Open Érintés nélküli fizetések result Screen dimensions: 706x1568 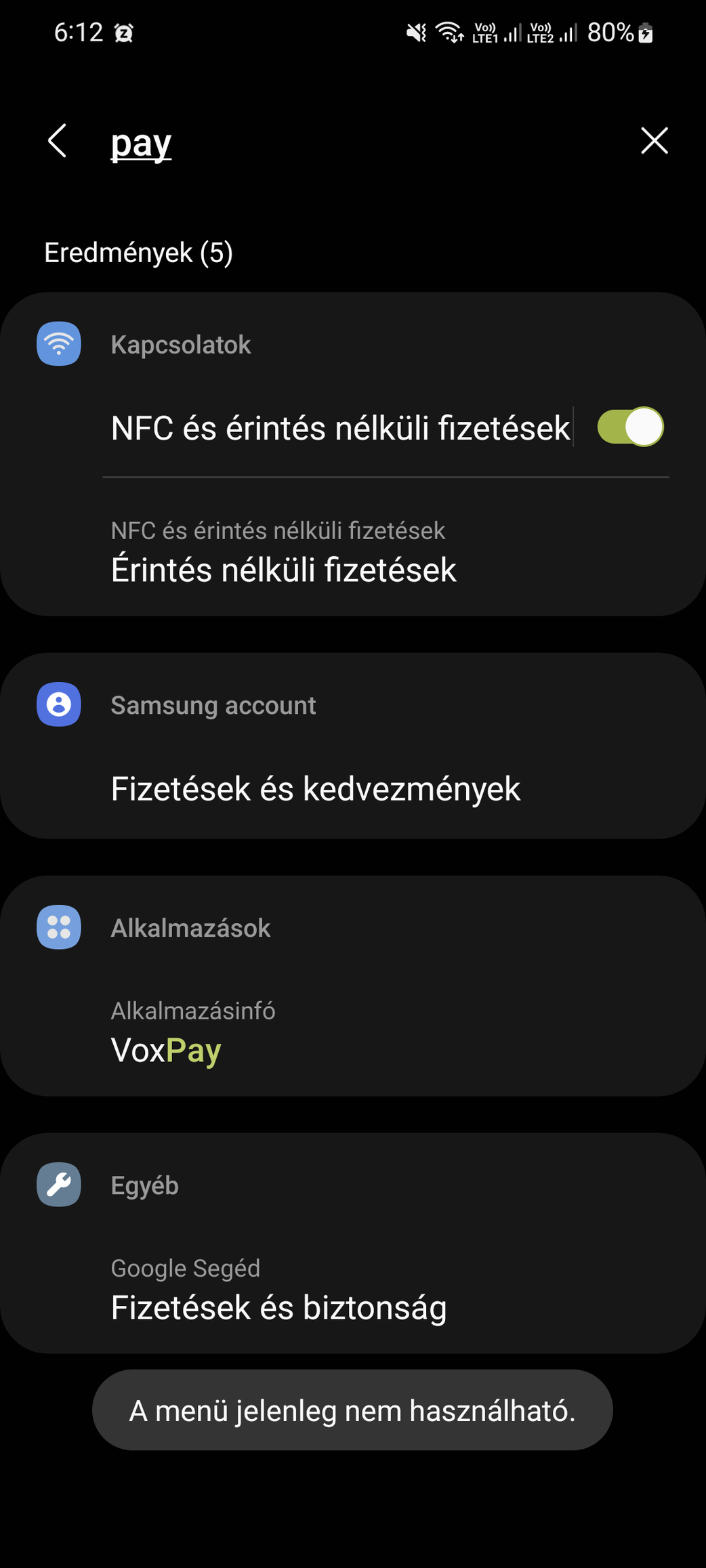pyautogui.click(x=283, y=555)
